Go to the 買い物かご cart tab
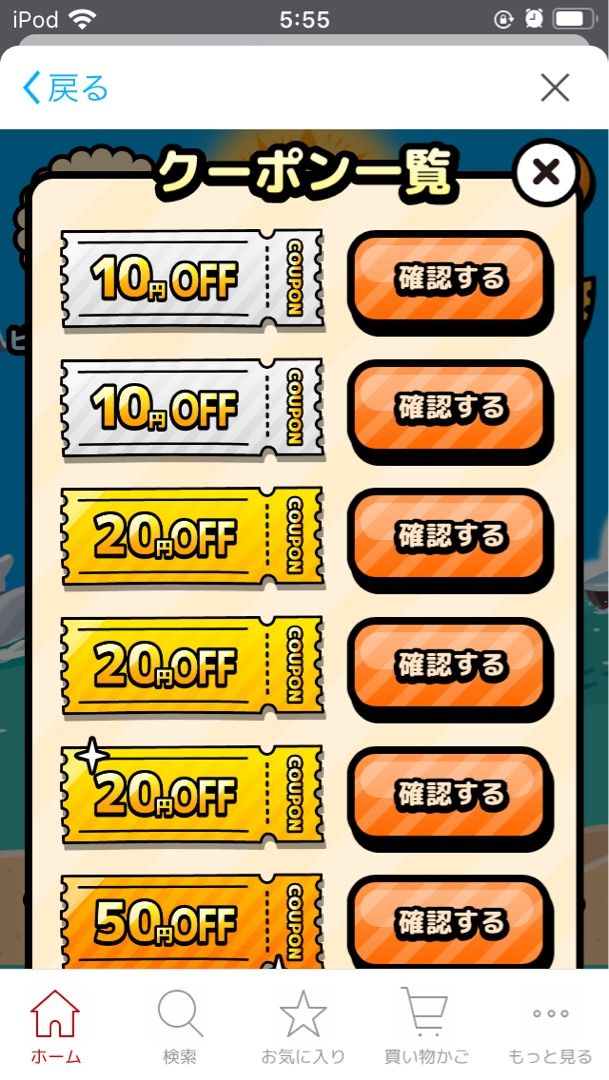Screen dimensions: 609x1080 [x=426, y=1026]
